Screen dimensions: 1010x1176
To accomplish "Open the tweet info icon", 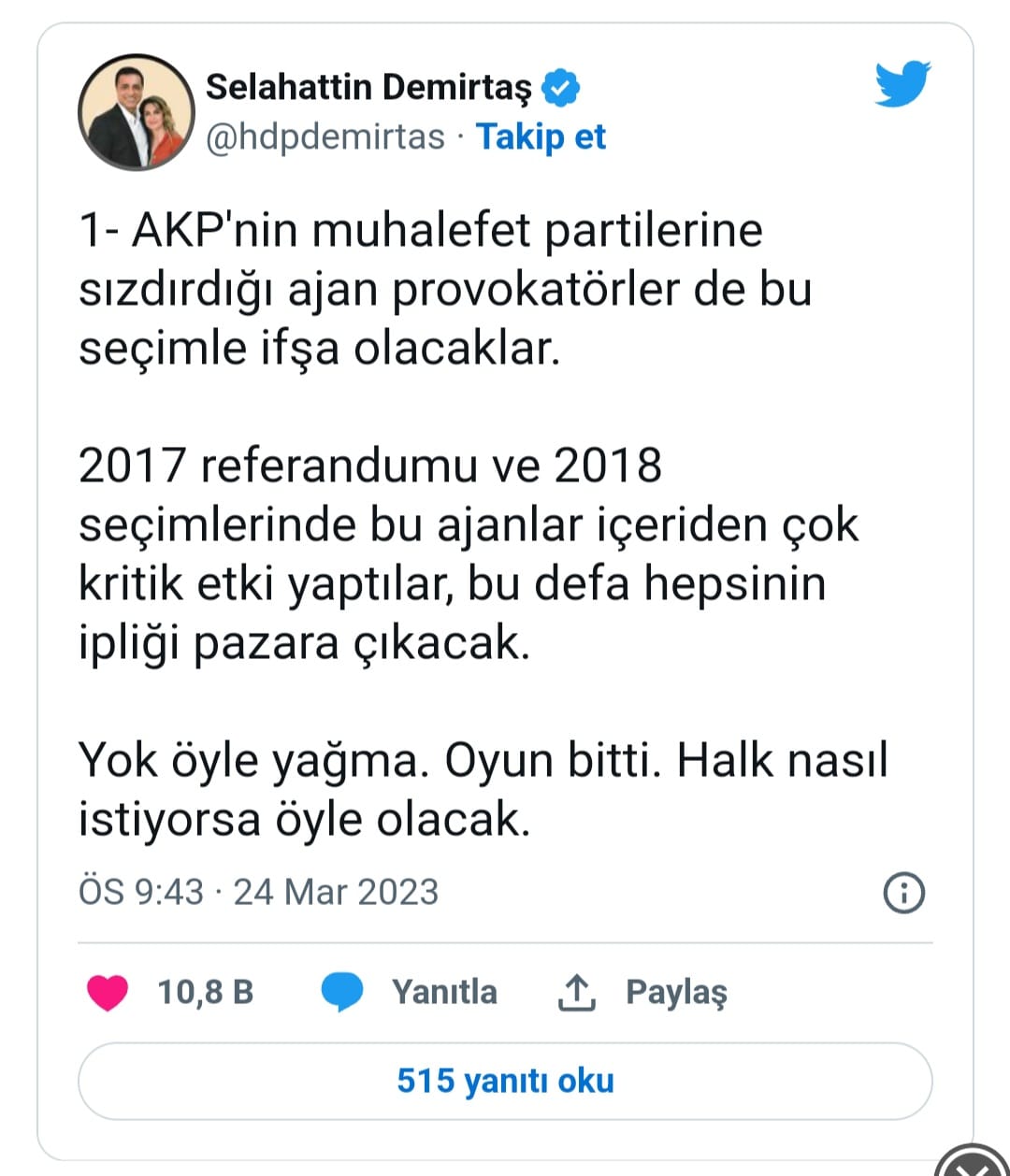I will coord(903,892).
